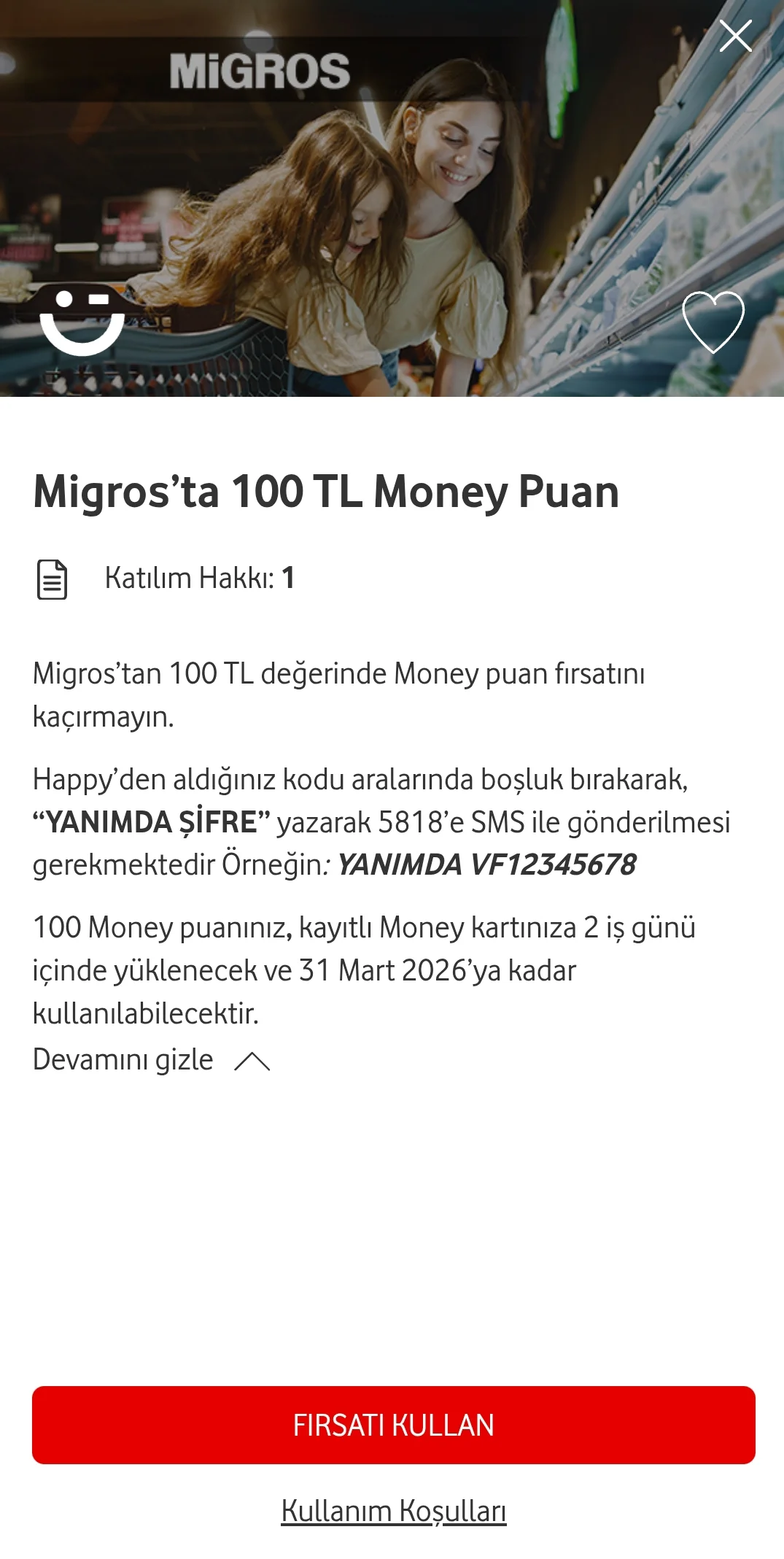Open the Kullanım Koşulları link
784x1559 pixels.
pos(393,1511)
